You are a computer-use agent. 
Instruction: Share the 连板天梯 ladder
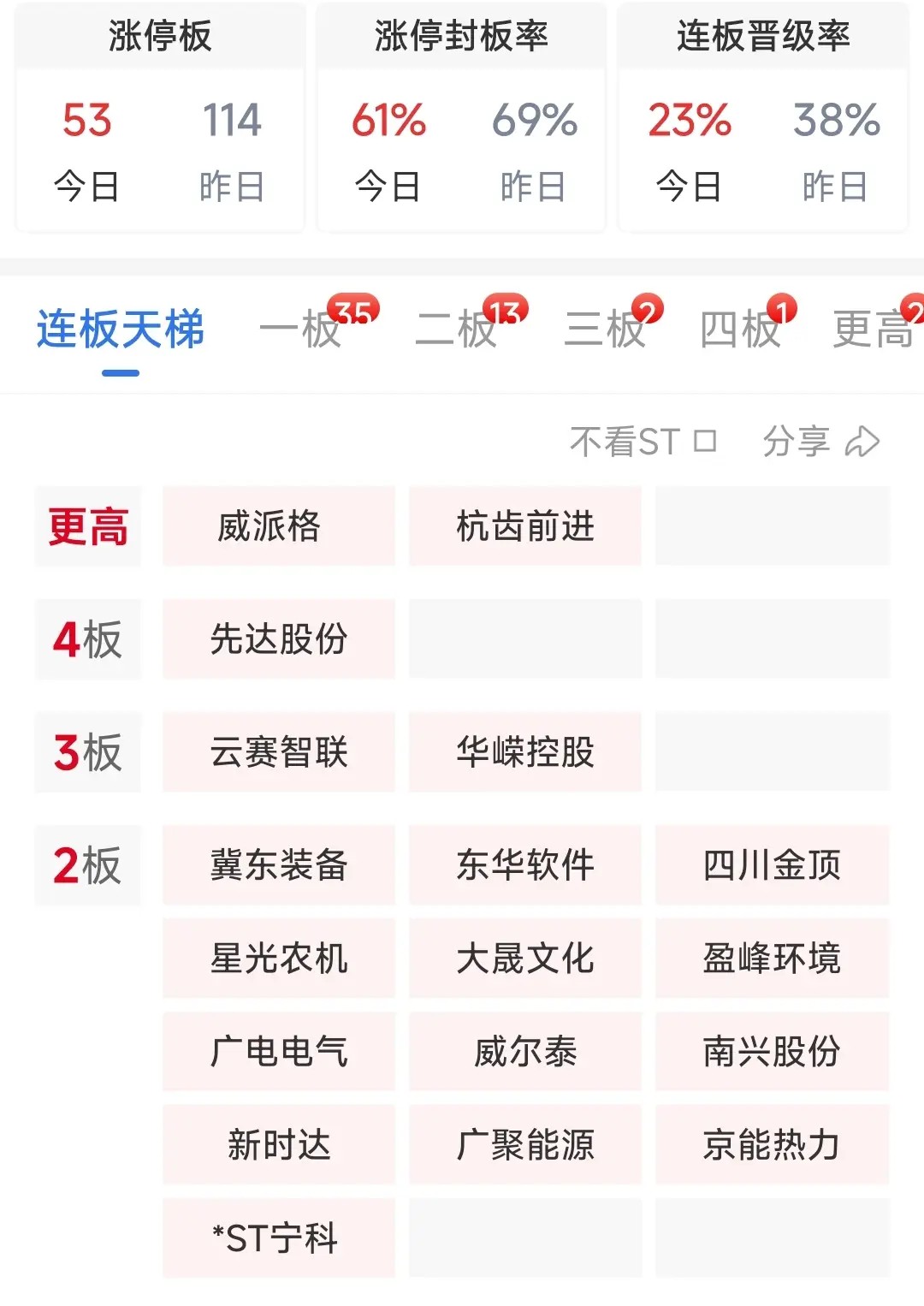[820, 442]
